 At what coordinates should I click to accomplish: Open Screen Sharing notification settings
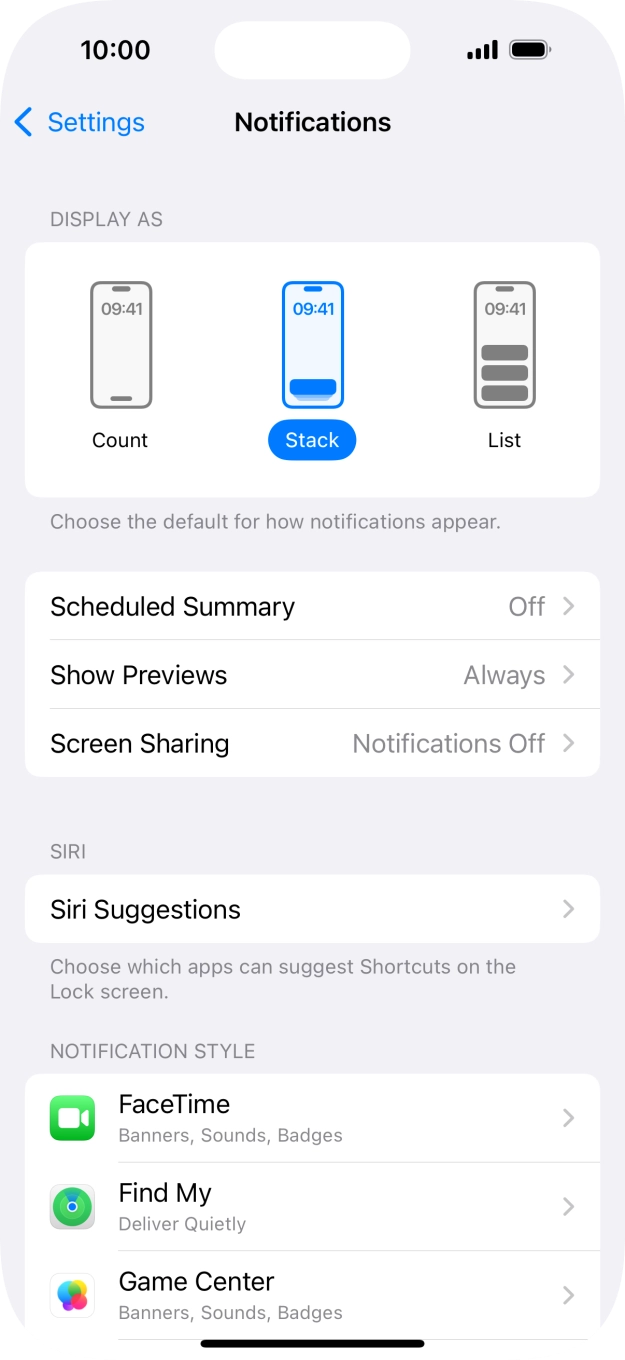coord(312,744)
